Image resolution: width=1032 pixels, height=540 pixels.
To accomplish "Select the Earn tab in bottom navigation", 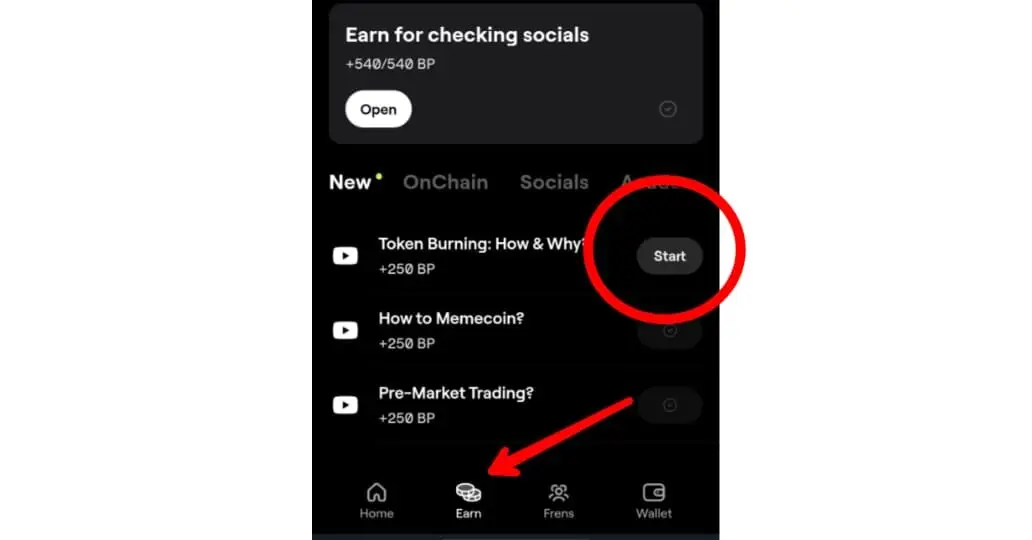I will (x=468, y=501).
